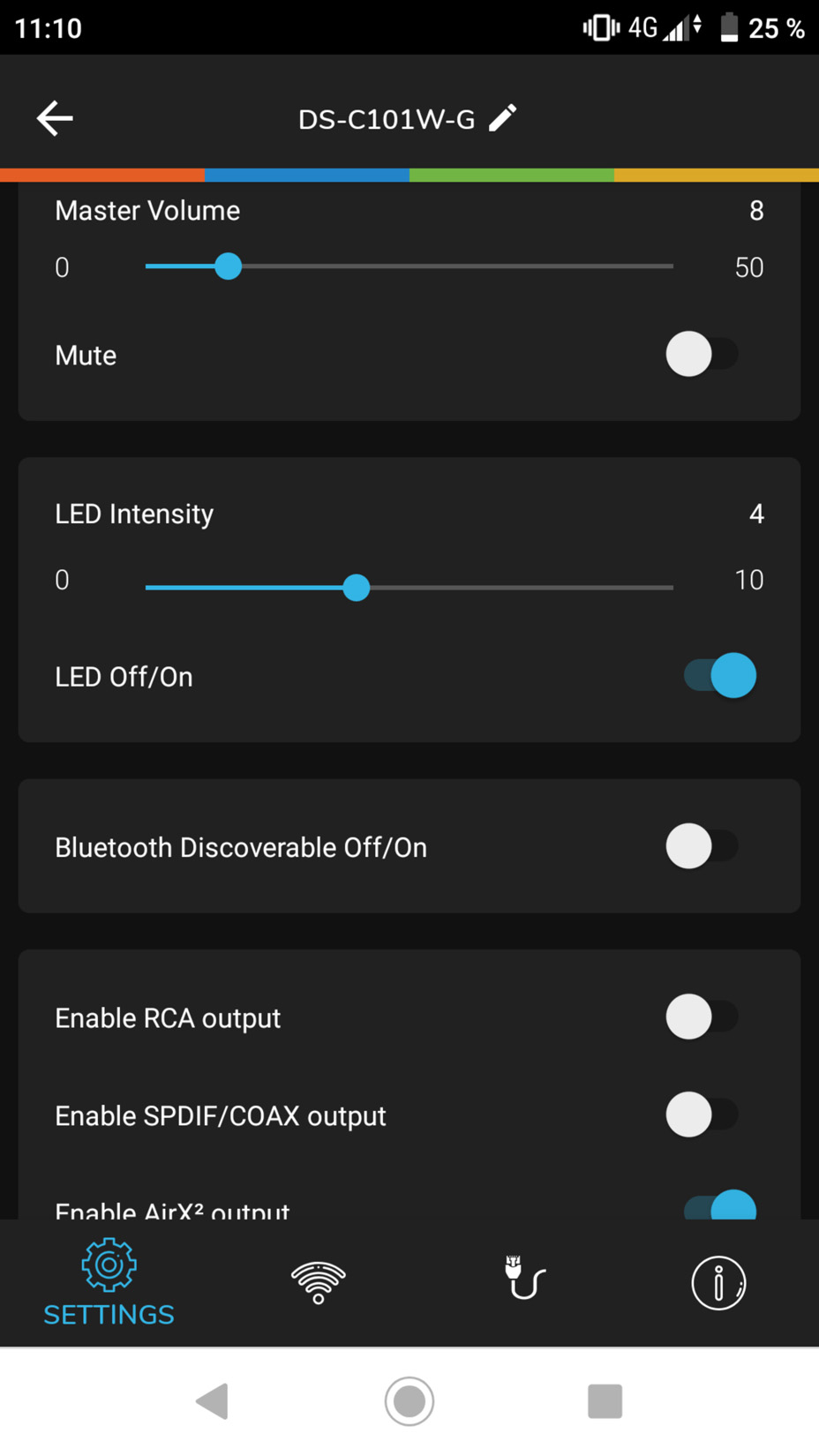Image resolution: width=819 pixels, height=1456 pixels.
Task: Toggle the Mute switch
Action: (703, 354)
